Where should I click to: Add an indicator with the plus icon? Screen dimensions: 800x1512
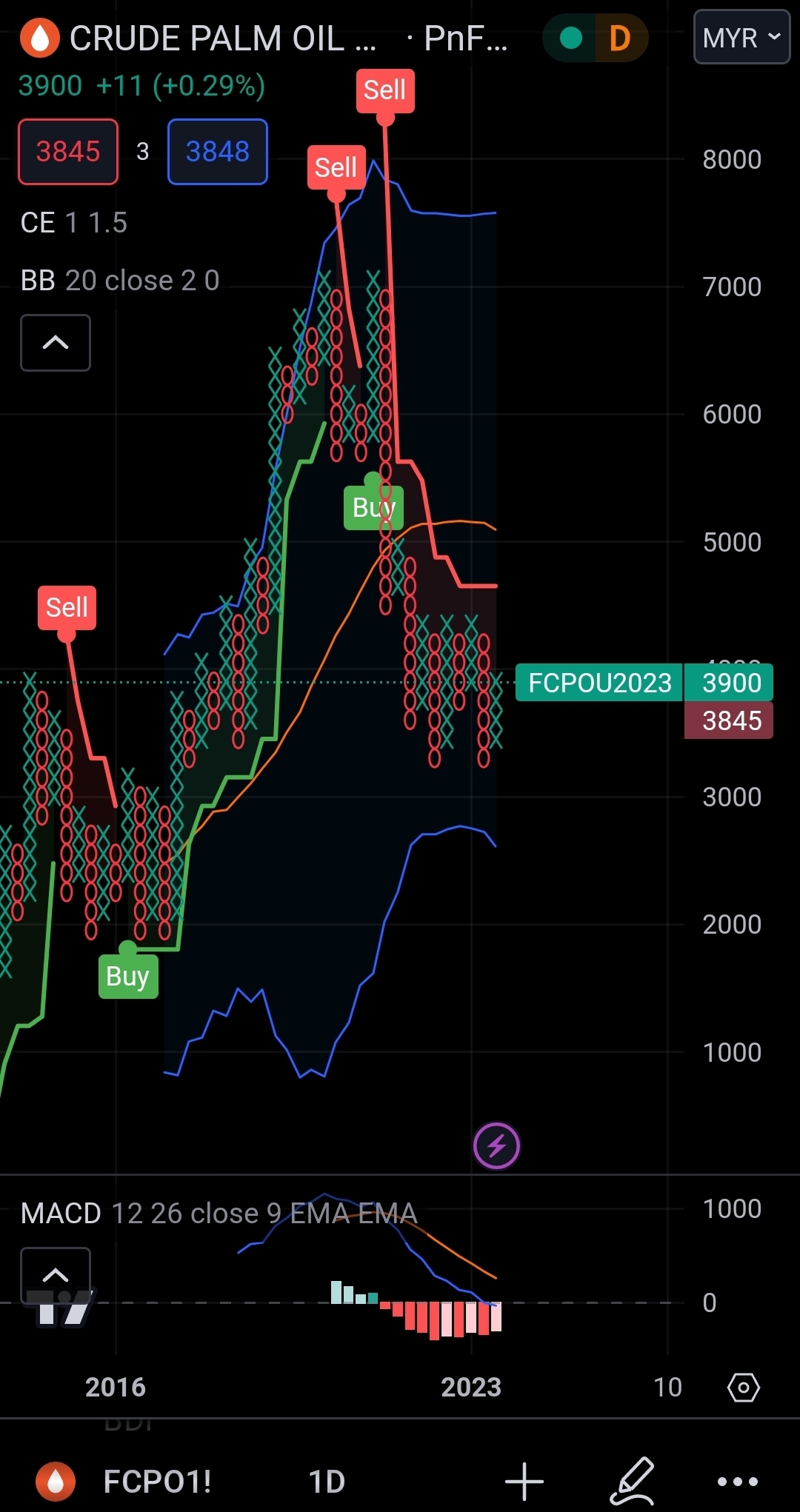click(x=524, y=1482)
